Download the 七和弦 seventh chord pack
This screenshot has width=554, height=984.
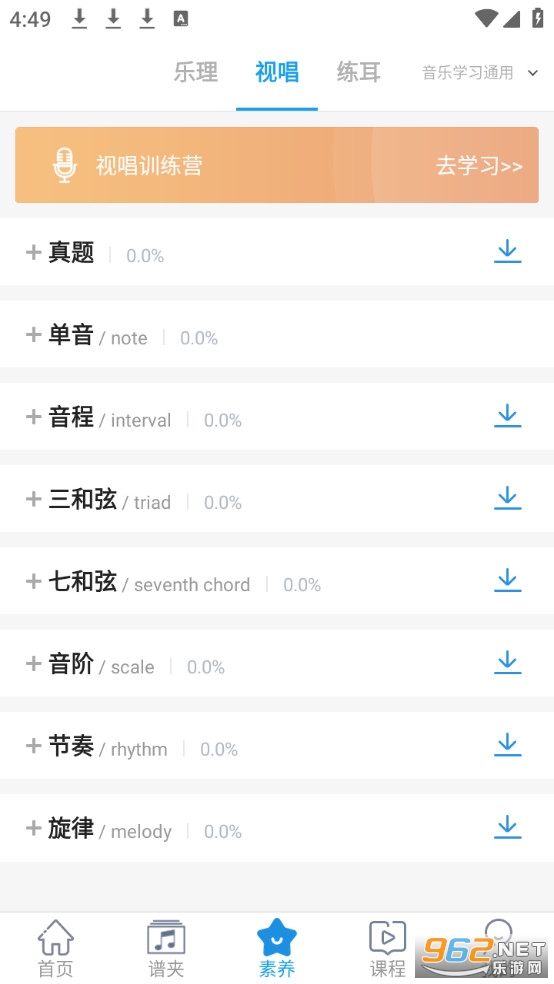click(508, 580)
